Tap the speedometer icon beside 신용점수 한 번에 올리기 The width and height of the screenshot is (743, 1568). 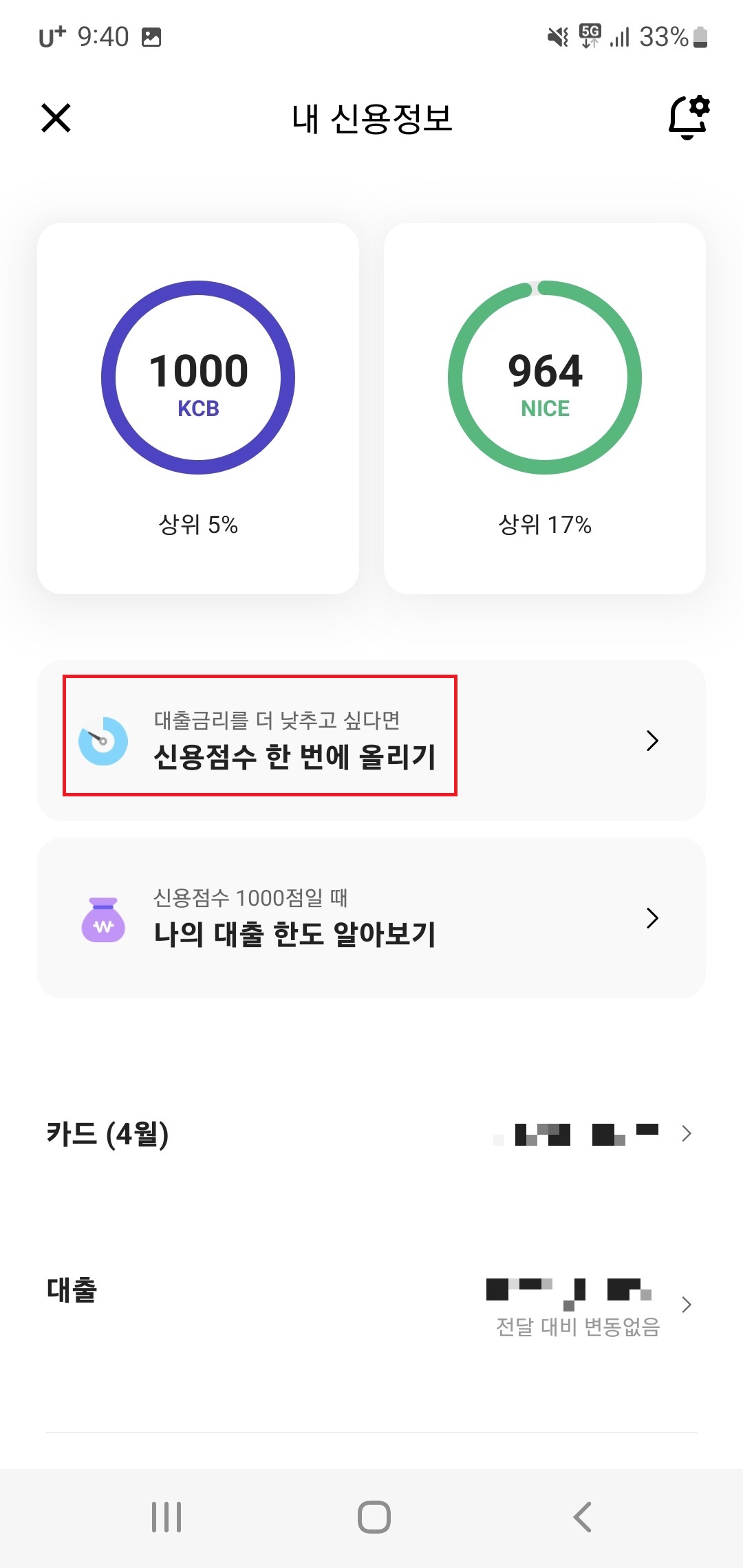(102, 741)
